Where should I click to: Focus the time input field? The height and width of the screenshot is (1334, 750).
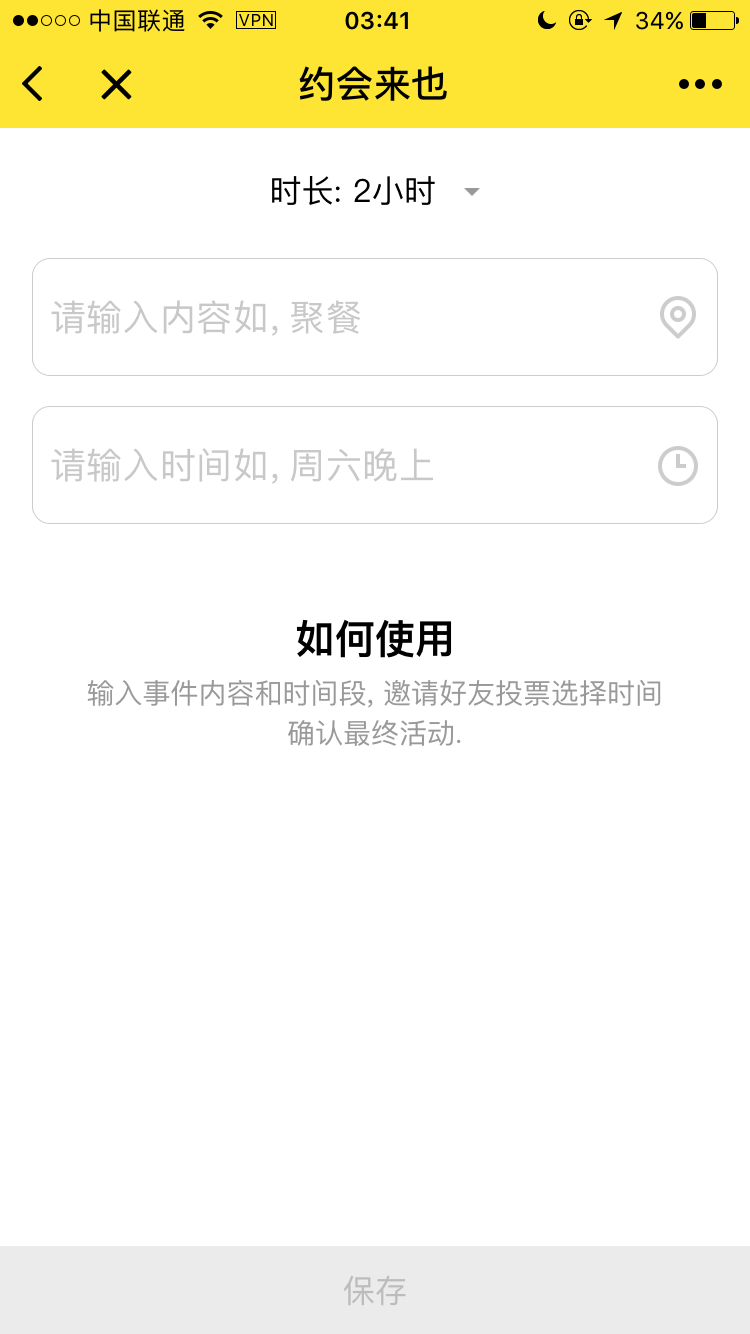(x=340, y=466)
